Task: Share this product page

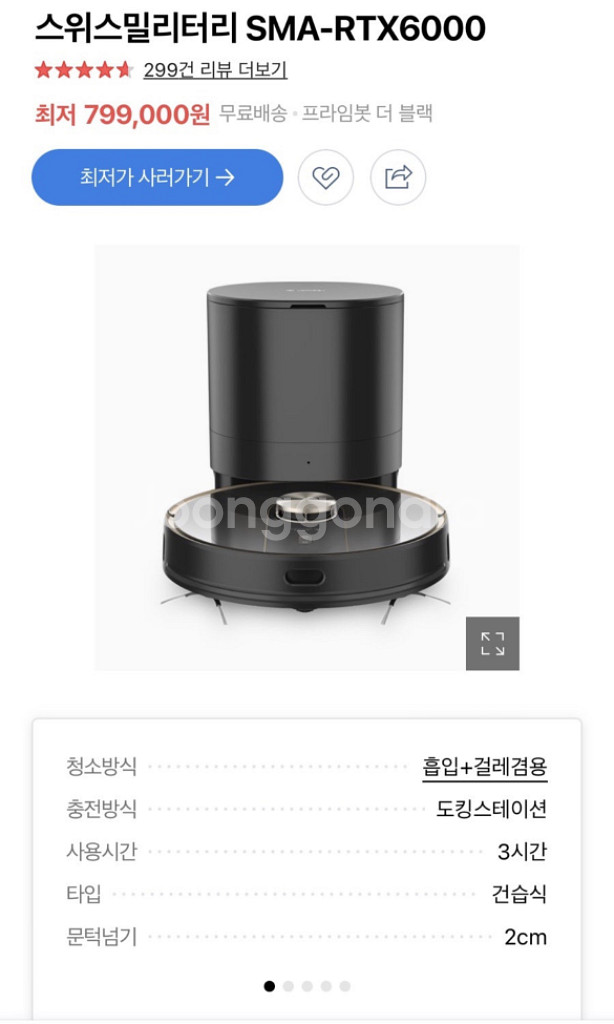Action: (x=398, y=178)
